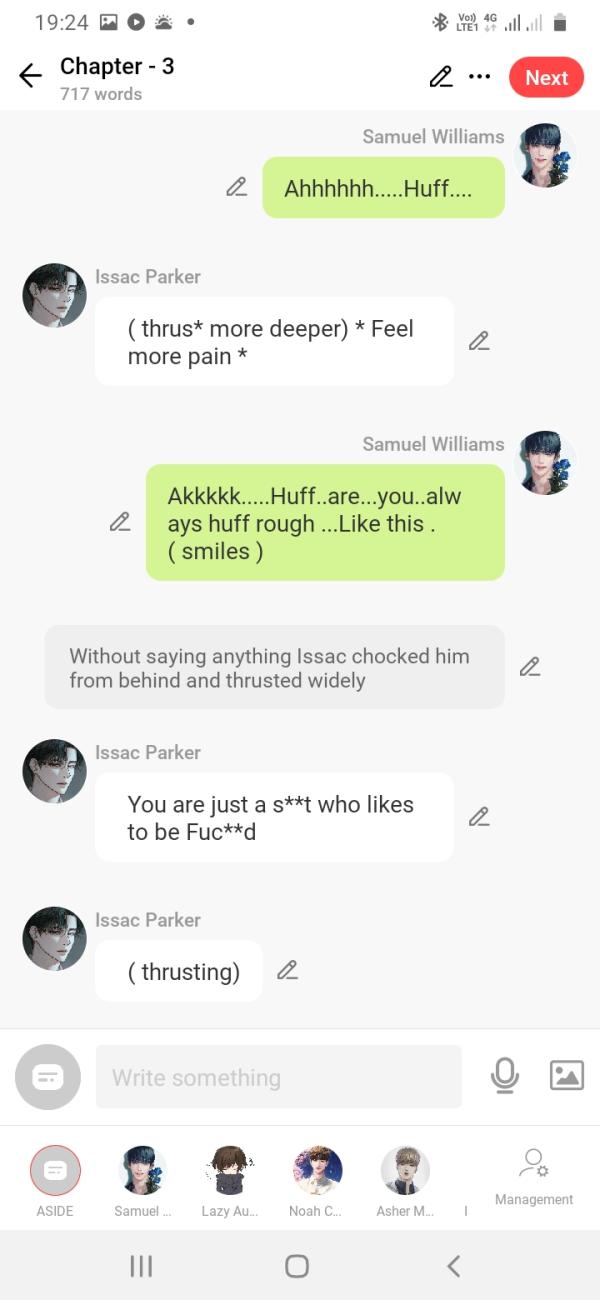The width and height of the screenshot is (600, 1300).
Task: Focus the "Write something" text field
Action: [x=278, y=1077]
